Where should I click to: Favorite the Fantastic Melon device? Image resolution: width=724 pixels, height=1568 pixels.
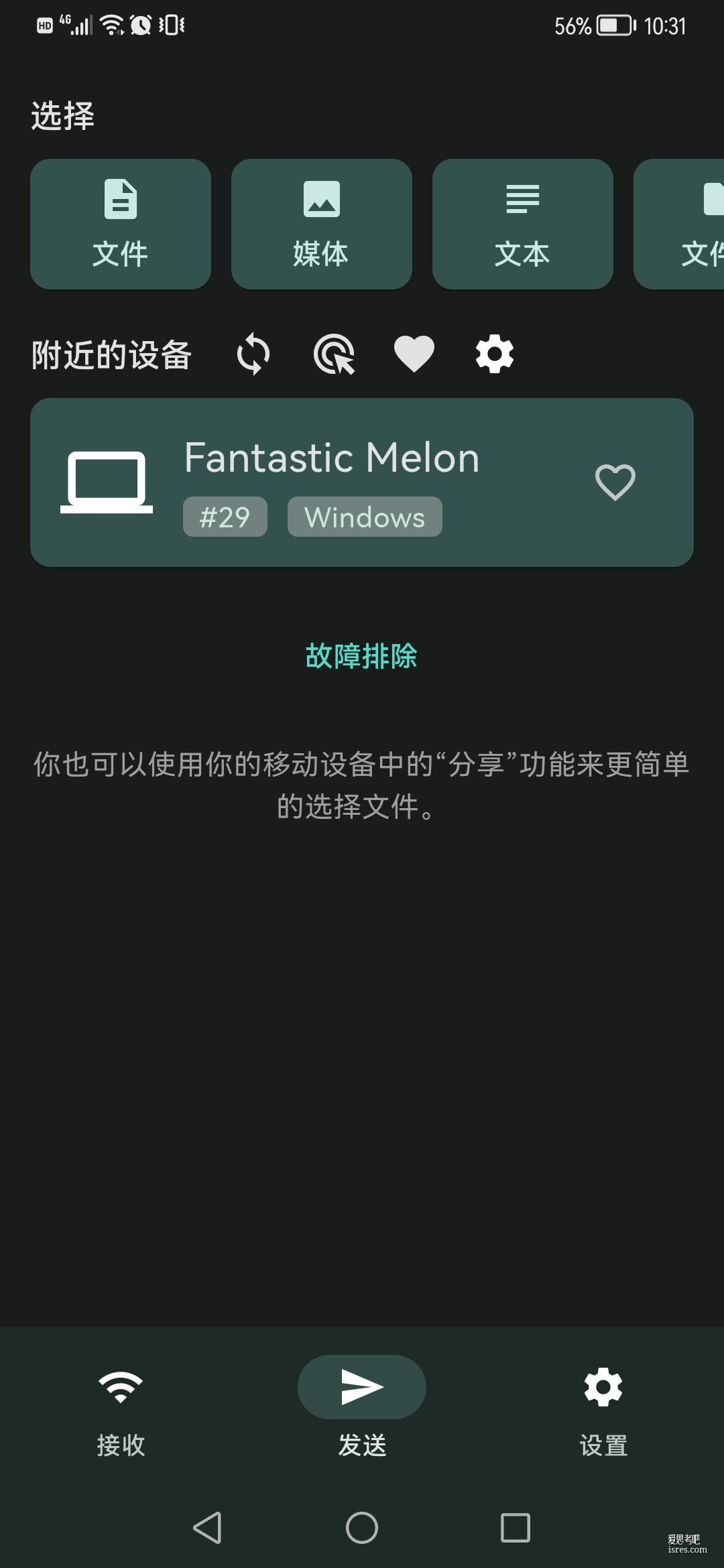pyautogui.click(x=615, y=482)
